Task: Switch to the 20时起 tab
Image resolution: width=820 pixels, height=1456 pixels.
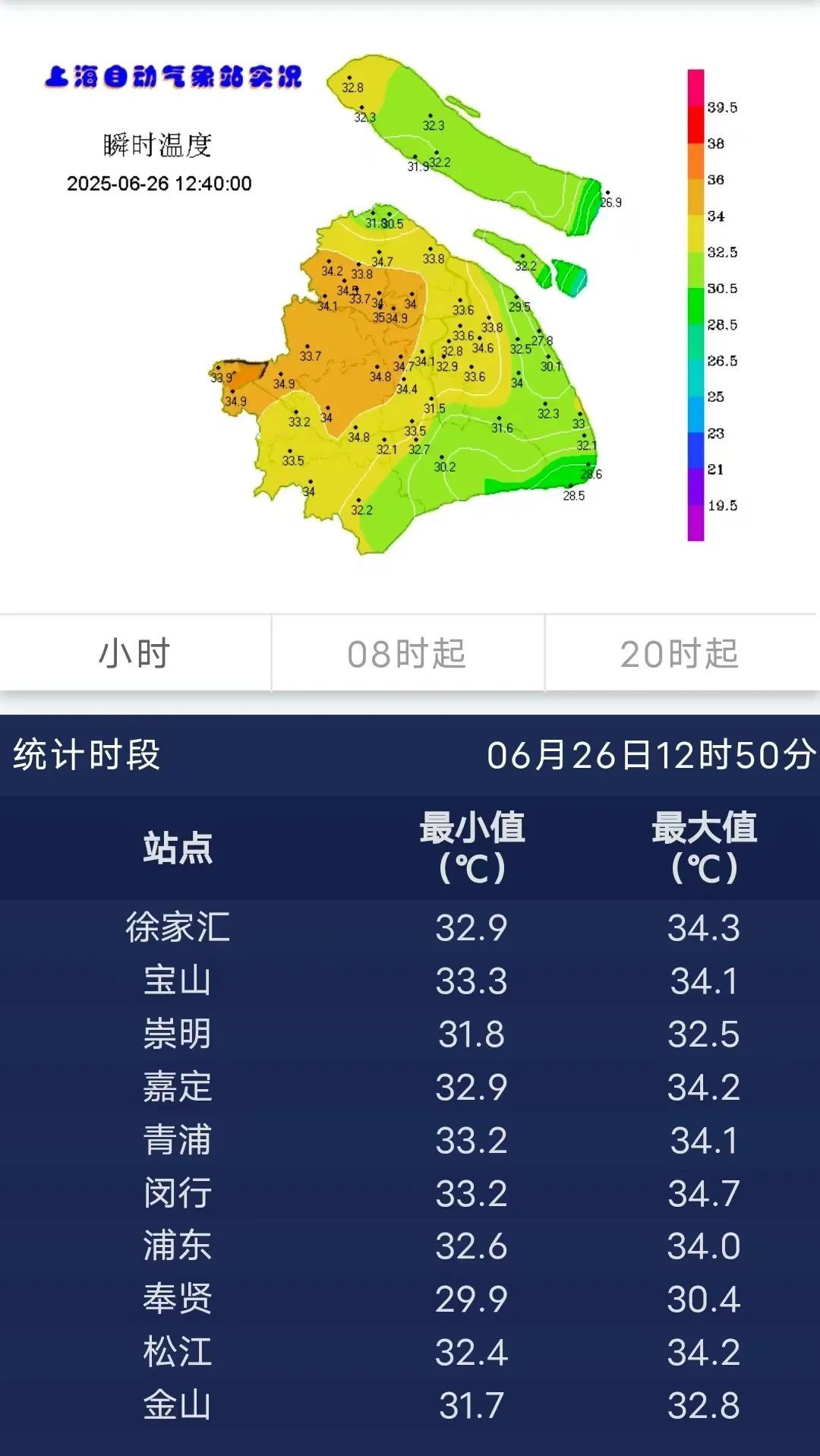Action: pyautogui.click(x=680, y=653)
